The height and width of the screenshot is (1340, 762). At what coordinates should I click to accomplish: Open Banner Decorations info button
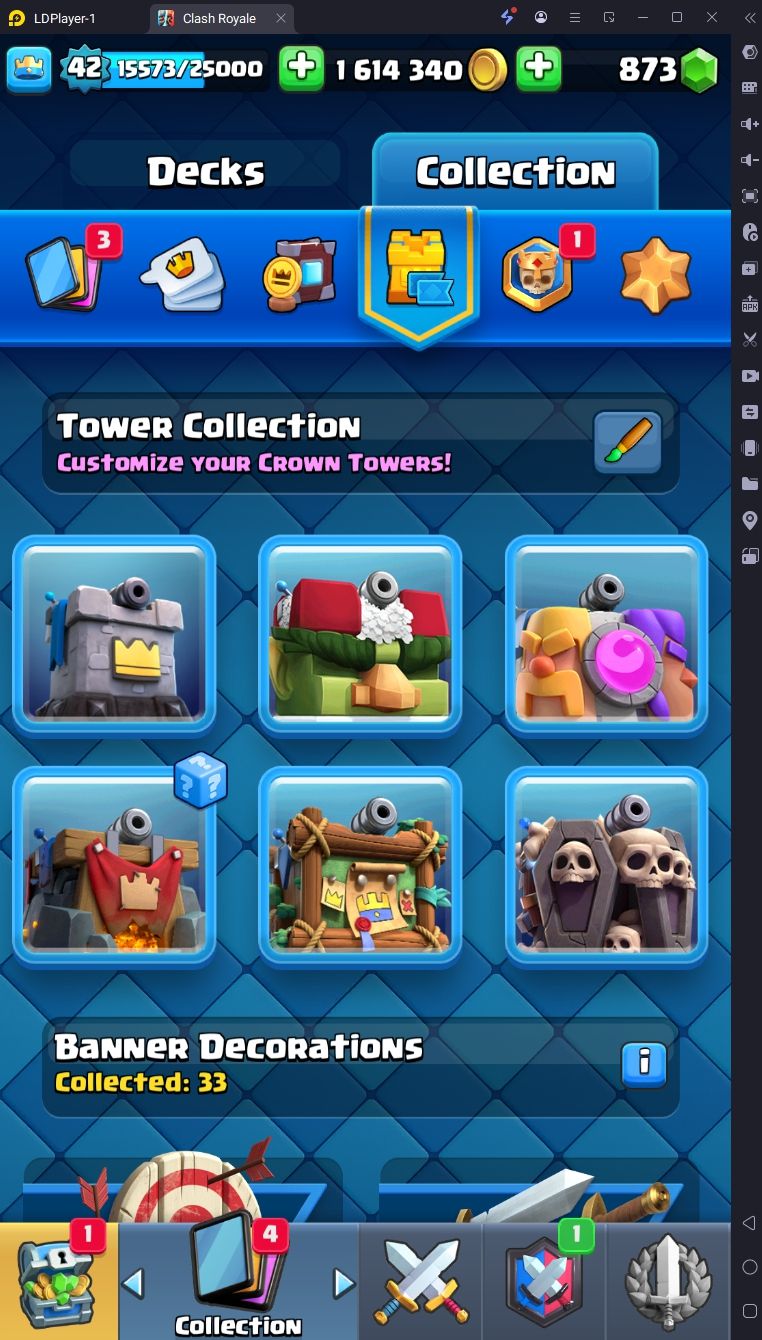[x=644, y=1064]
